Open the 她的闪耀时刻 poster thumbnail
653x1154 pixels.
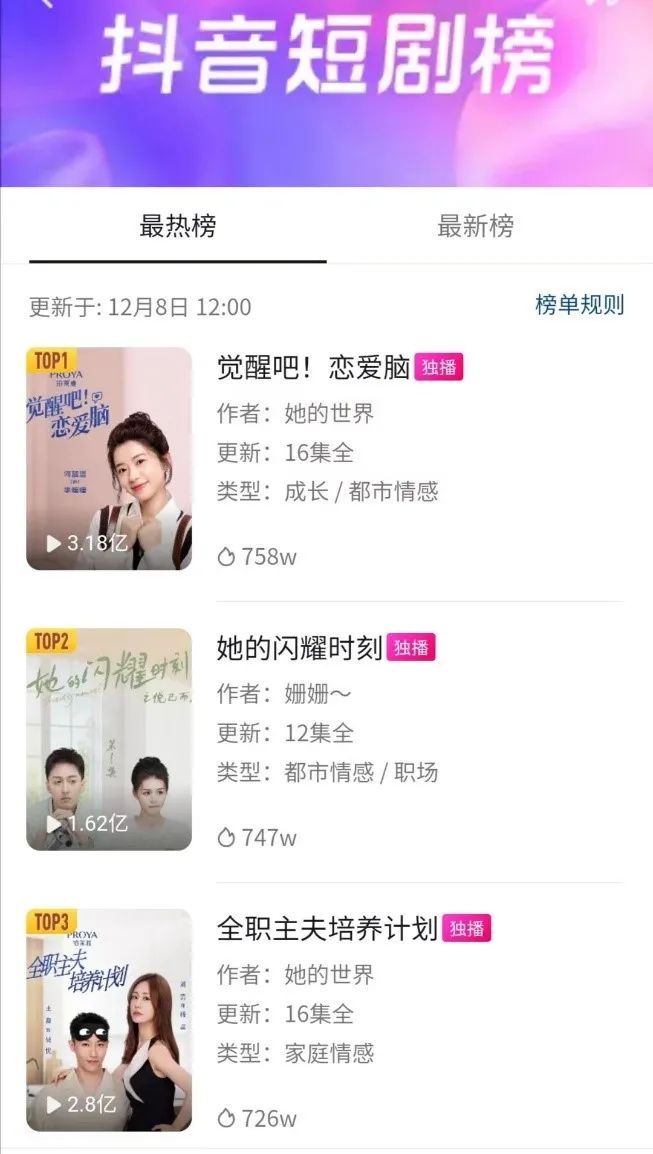pyautogui.click(x=109, y=739)
